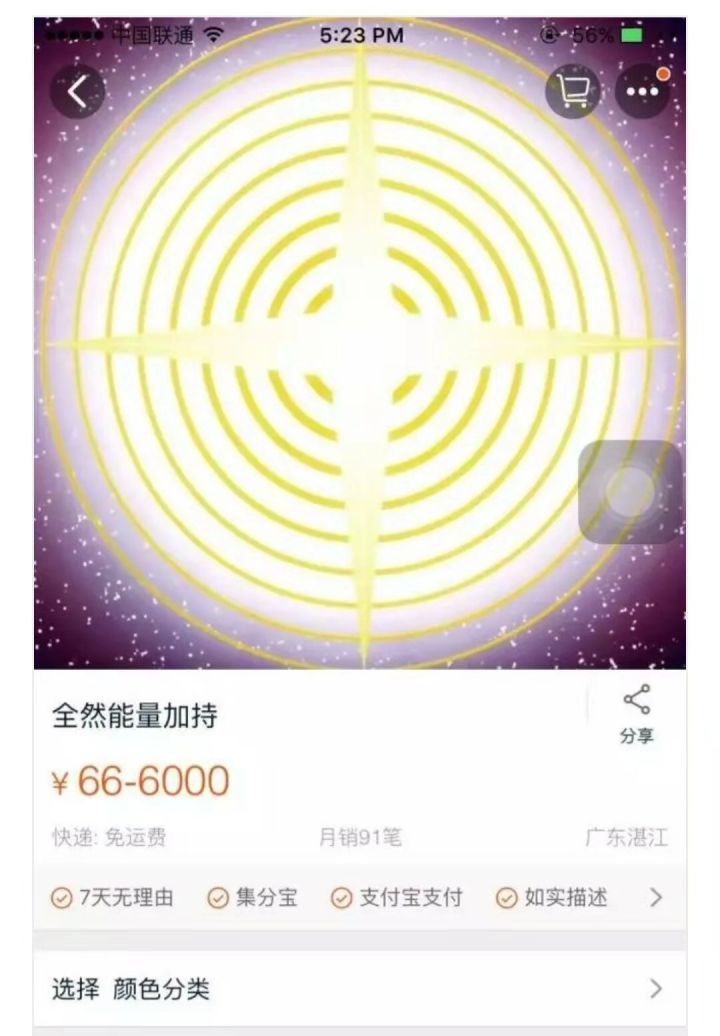Viewport: 720px width, 1036px height.
Task: Tap the 分享 share button
Action: coord(636,714)
